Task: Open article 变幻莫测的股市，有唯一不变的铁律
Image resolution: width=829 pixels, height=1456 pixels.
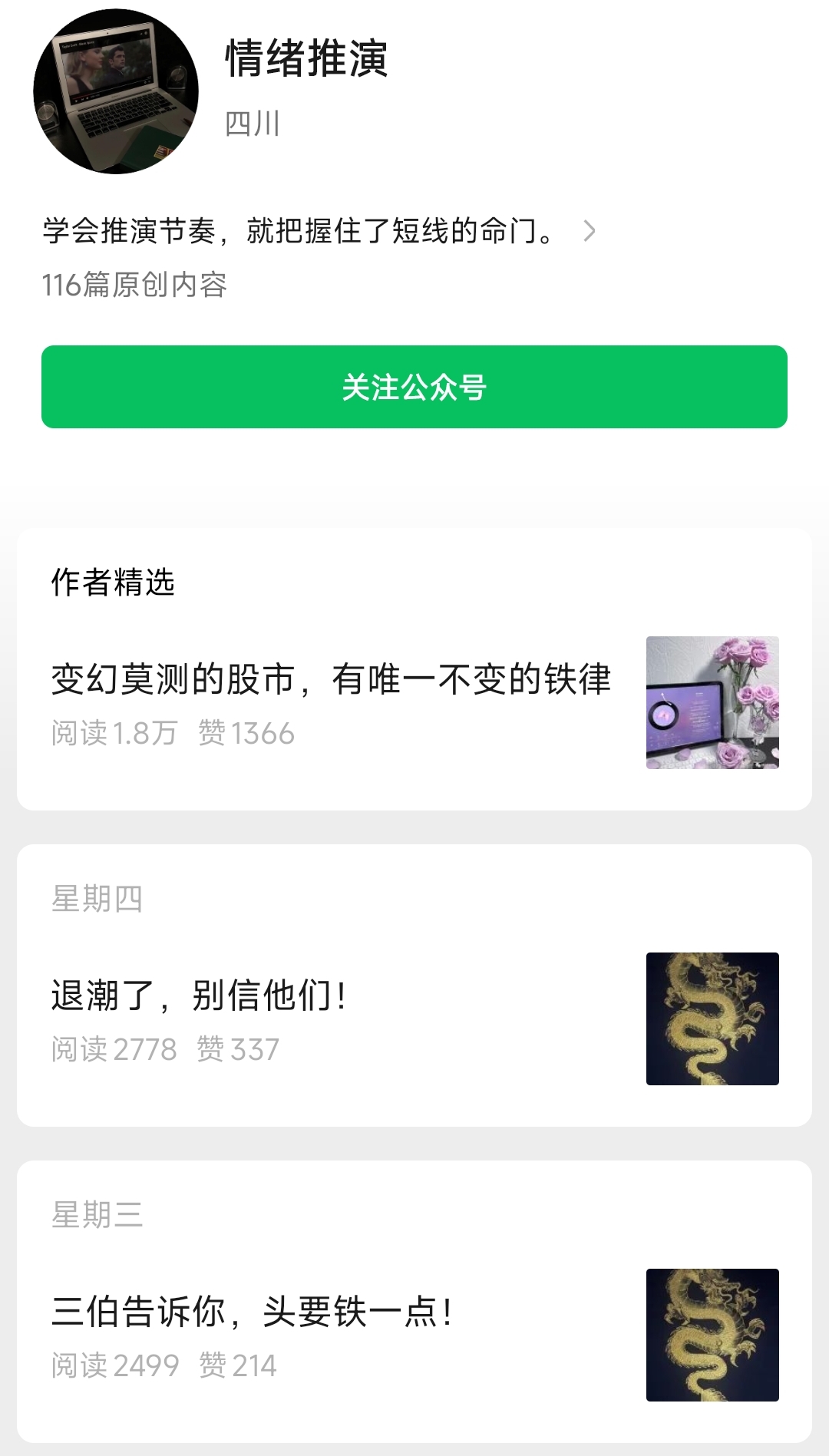Action: tap(331, 680)
